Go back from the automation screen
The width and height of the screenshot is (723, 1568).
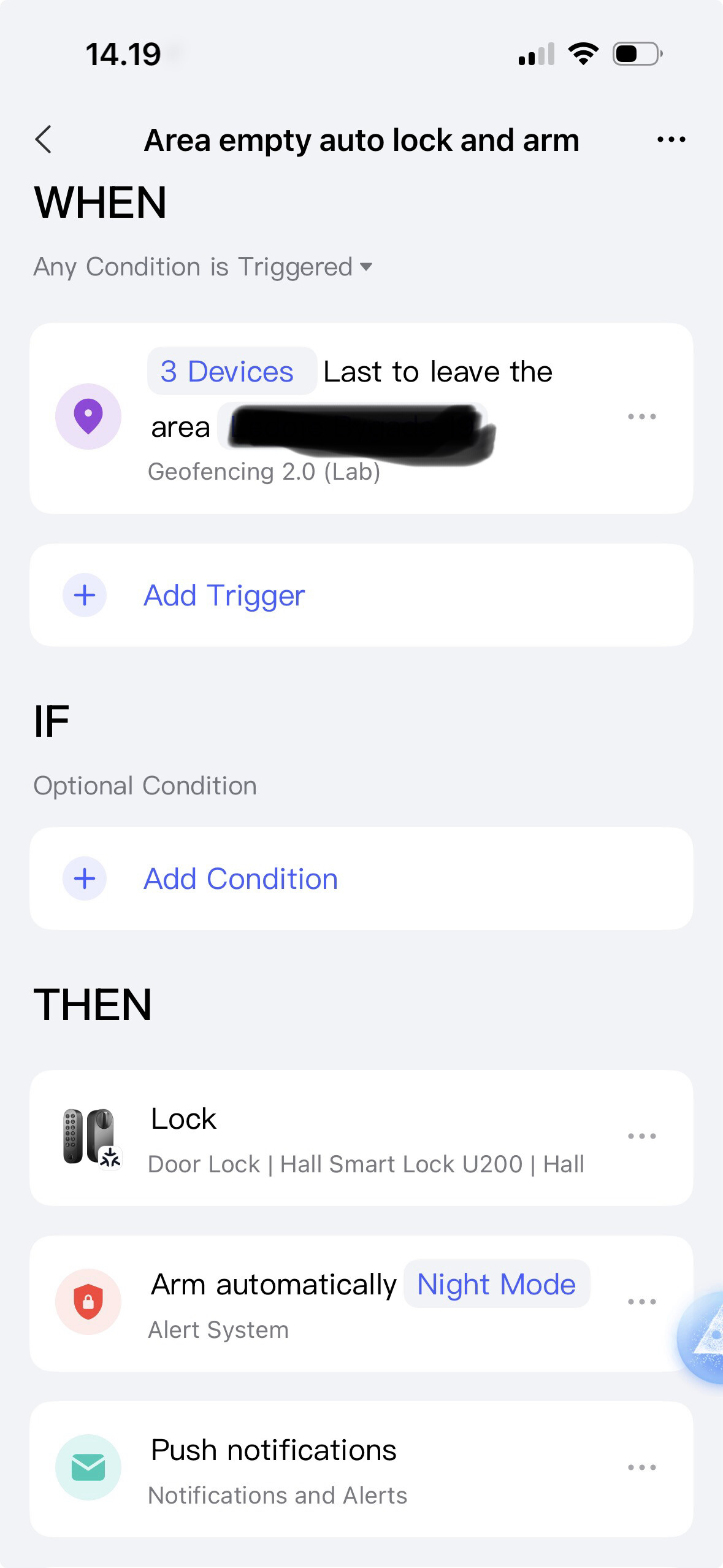coord(44,140)
